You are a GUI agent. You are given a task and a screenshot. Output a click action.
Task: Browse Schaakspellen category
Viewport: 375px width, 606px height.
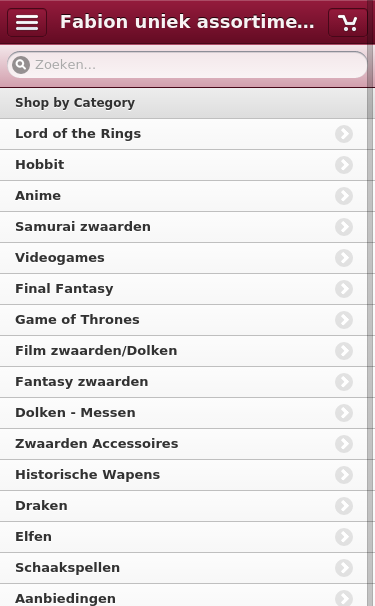point(184,568)
